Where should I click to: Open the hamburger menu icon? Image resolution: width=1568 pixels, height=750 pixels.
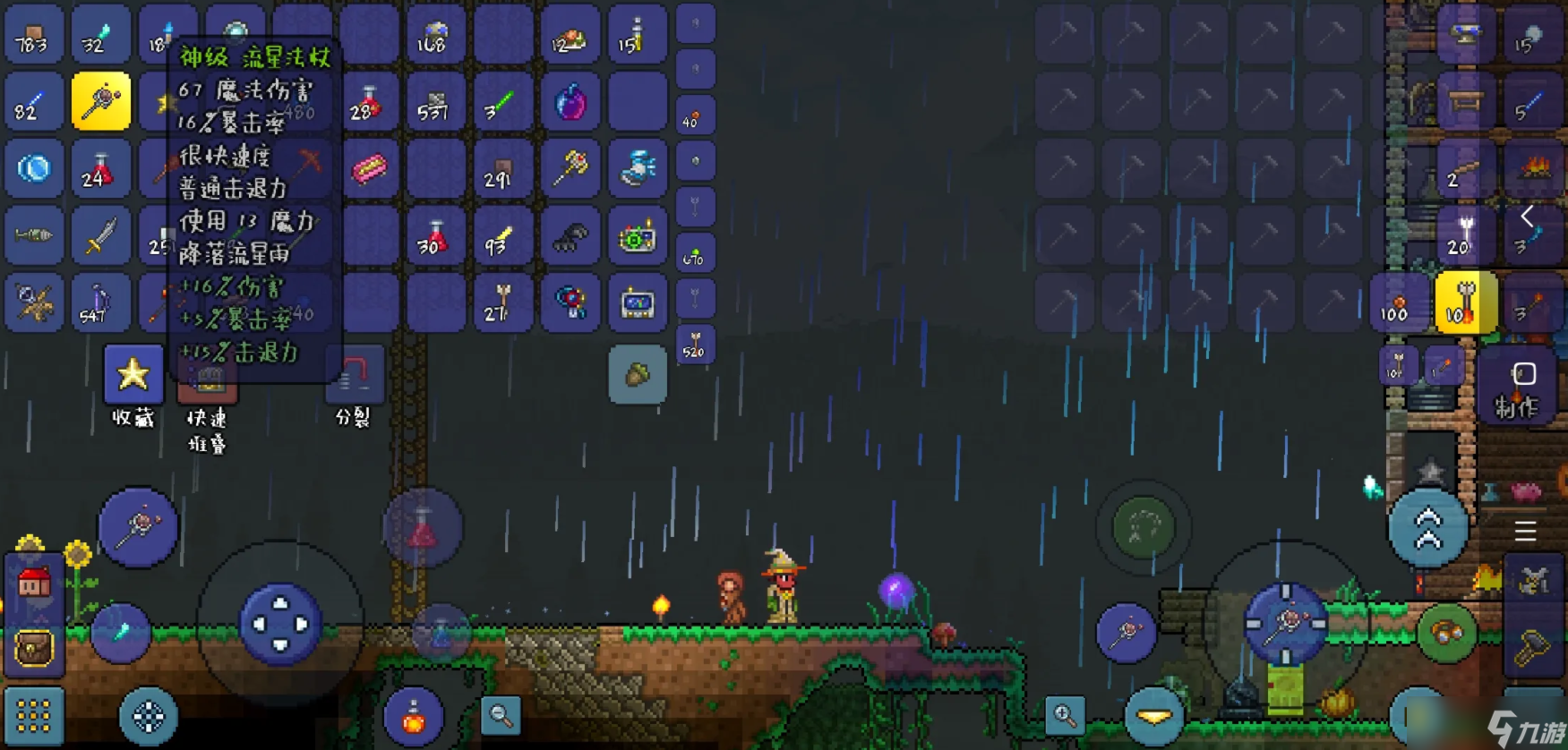pyautogui.click(x=1526, y=533)
